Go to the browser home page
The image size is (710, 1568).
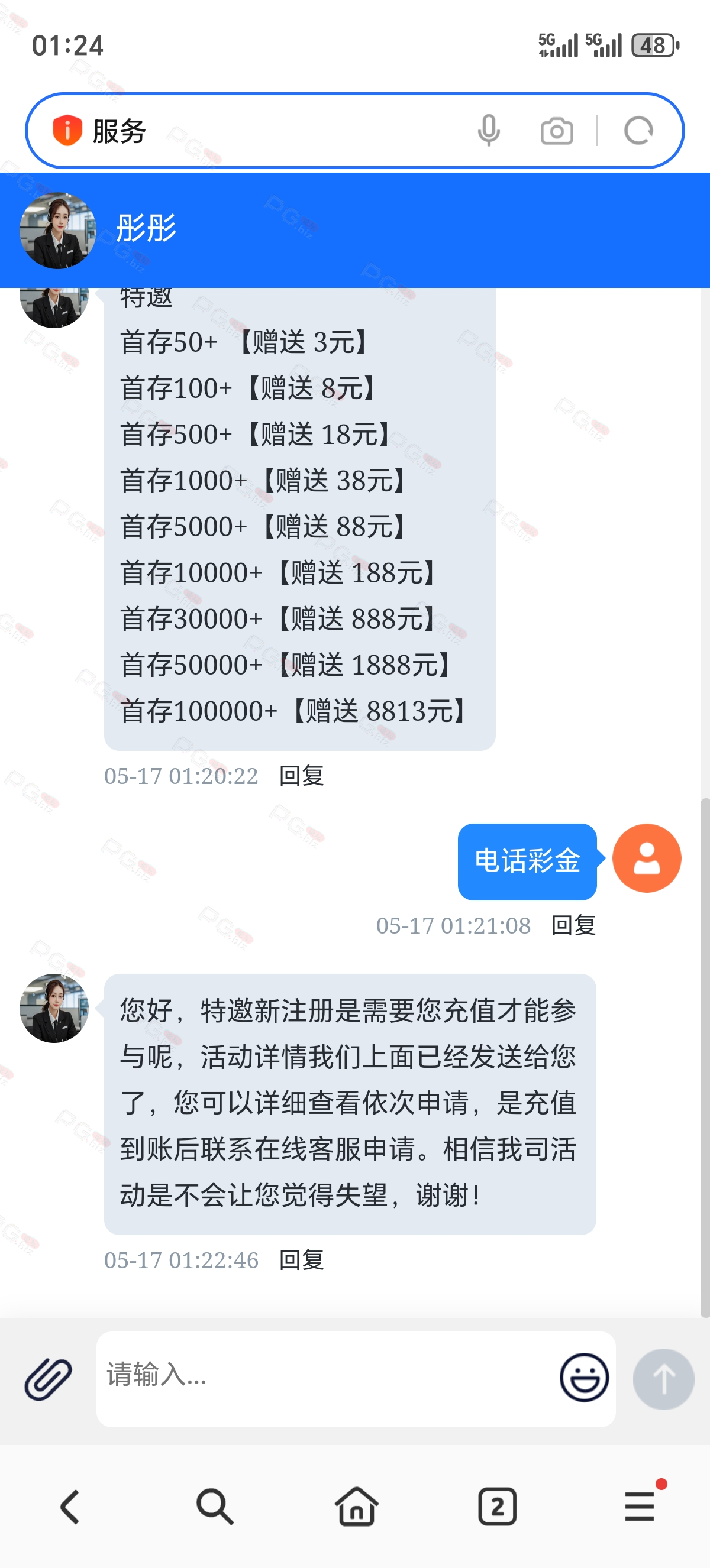(356, 1507)
